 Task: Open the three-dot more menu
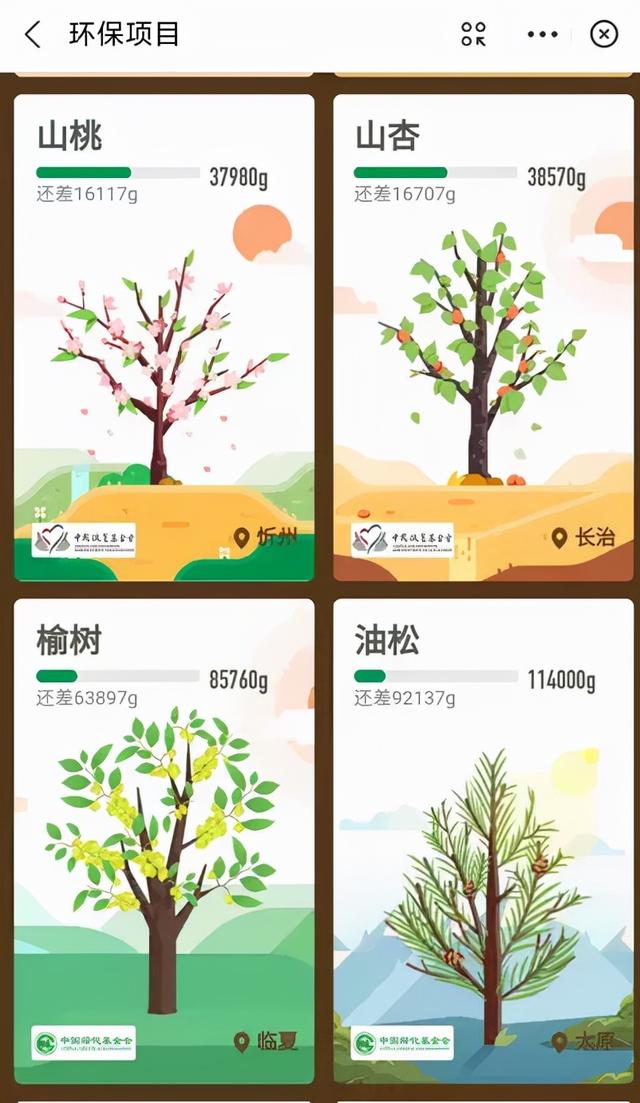[542, 35]
